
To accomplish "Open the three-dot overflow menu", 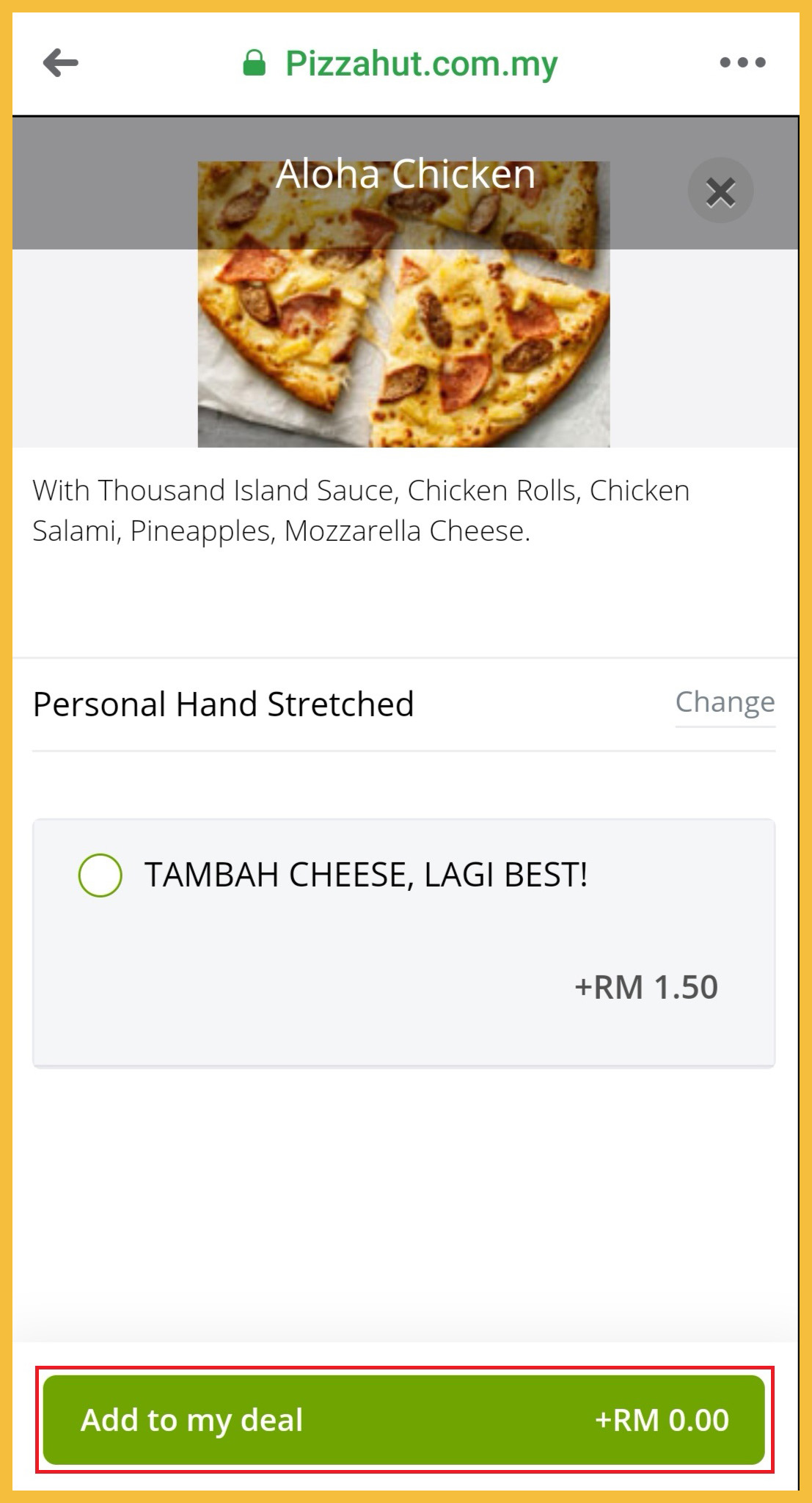I will pyautogui.click(x=742, y=63).
